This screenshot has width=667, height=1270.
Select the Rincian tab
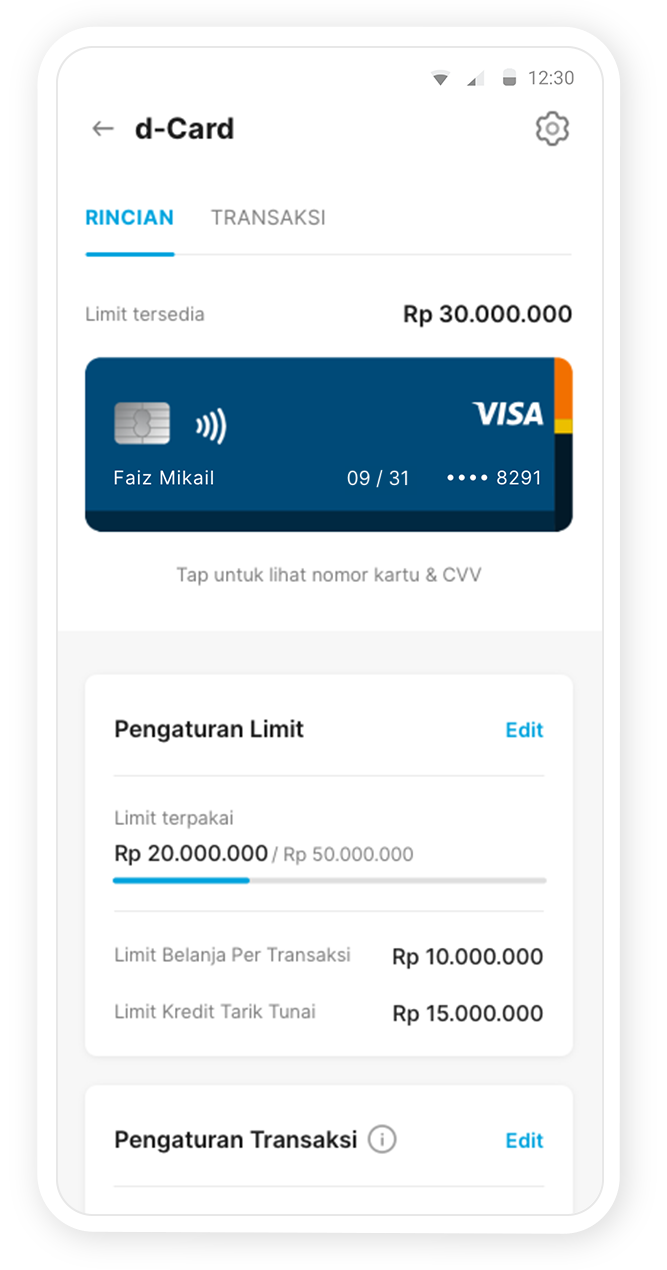pyautogui.click(x=130, y=218)
